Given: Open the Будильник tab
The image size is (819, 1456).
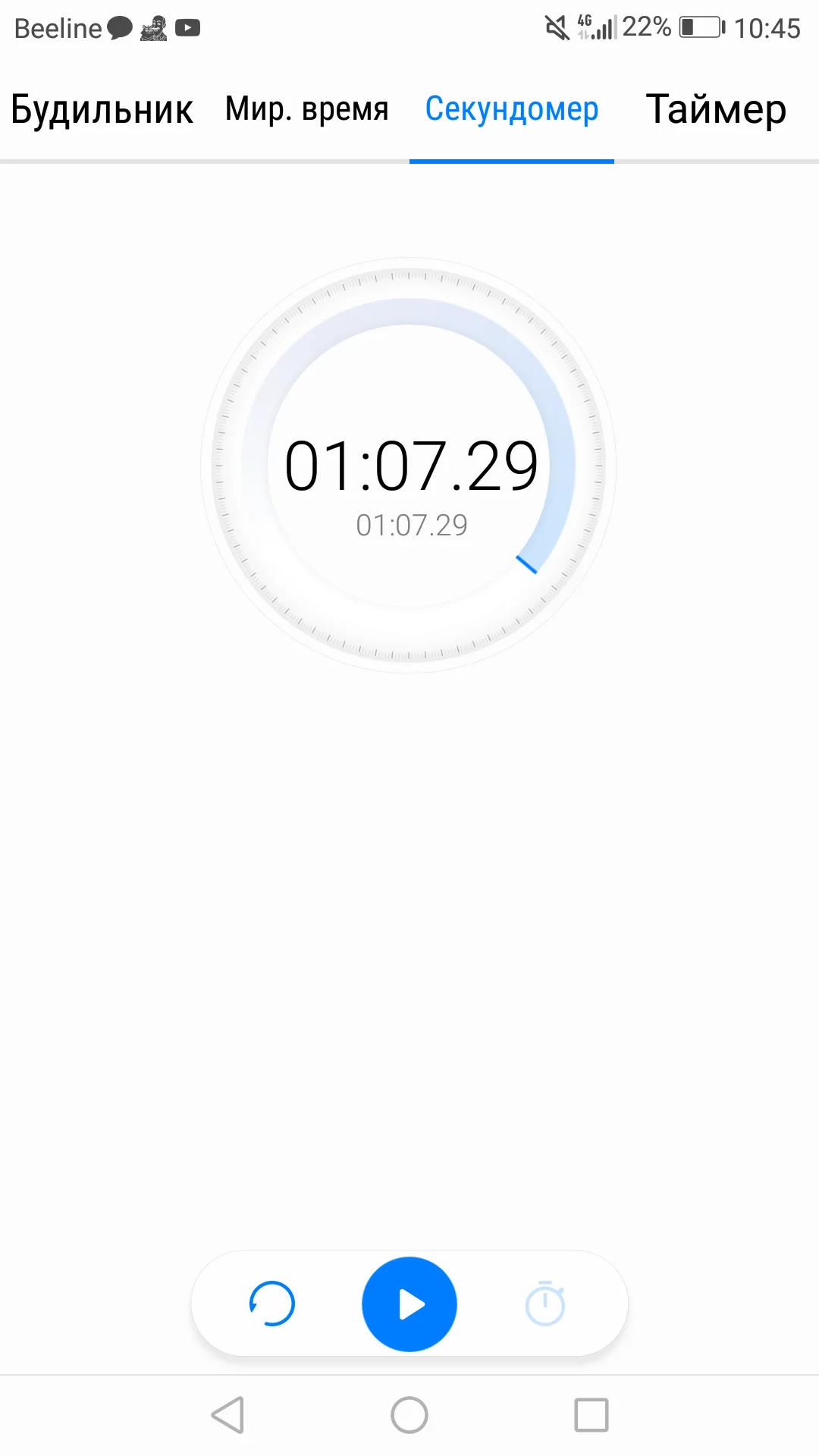Looking at the screenshot, I should (101, 108).
